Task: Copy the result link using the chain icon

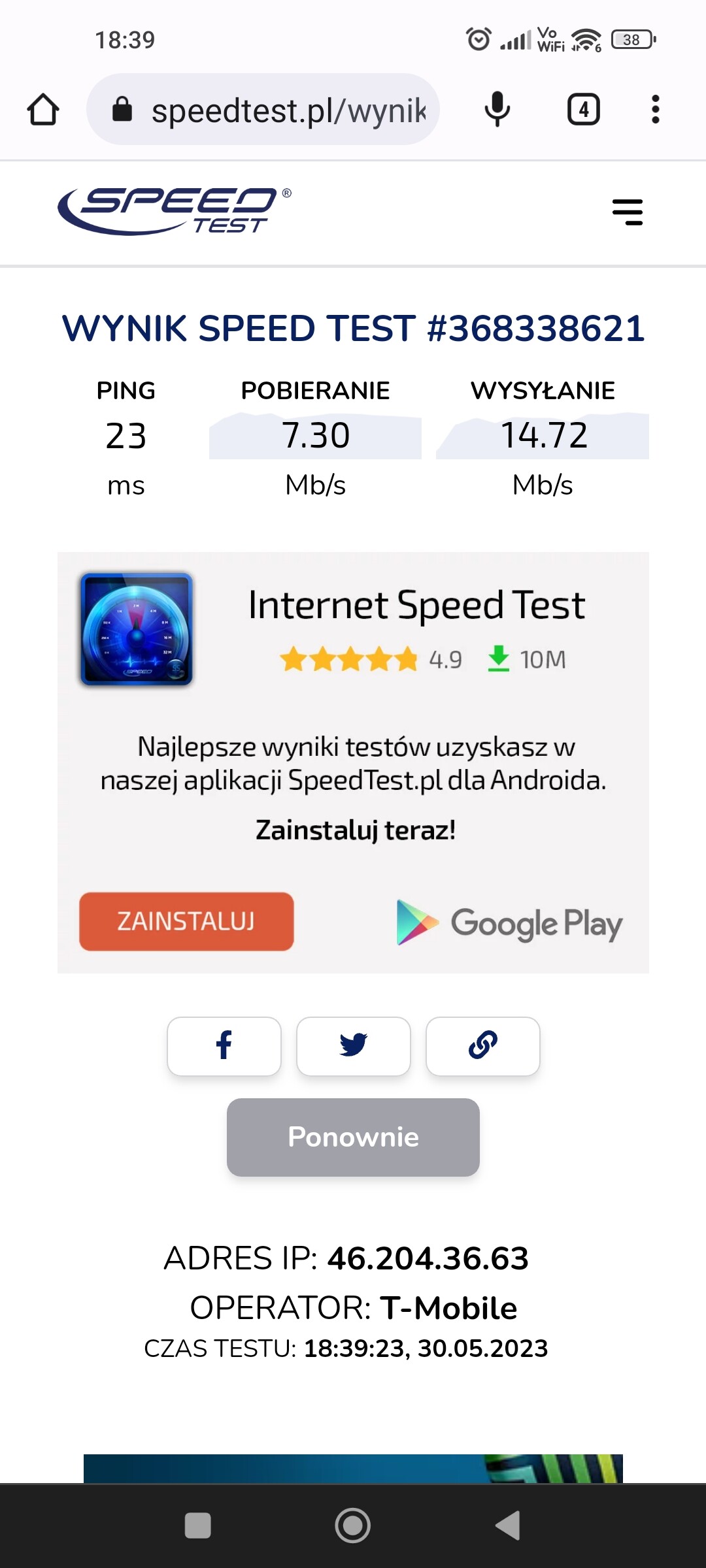Action: pyautogui.click(x=482, y=1046)
